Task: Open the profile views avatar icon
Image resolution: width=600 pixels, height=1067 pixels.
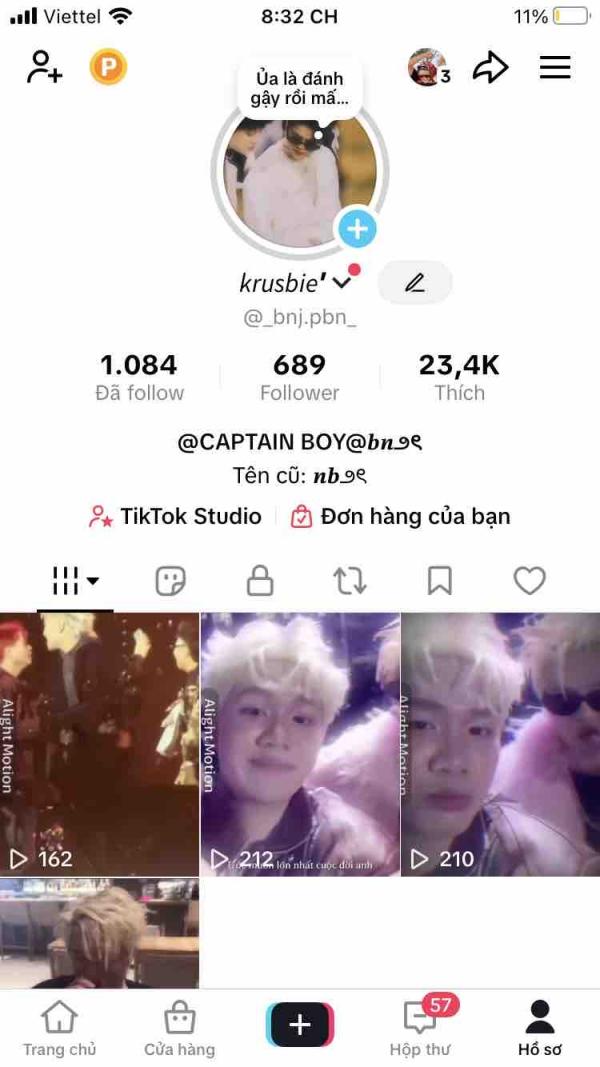Action: 428,67
